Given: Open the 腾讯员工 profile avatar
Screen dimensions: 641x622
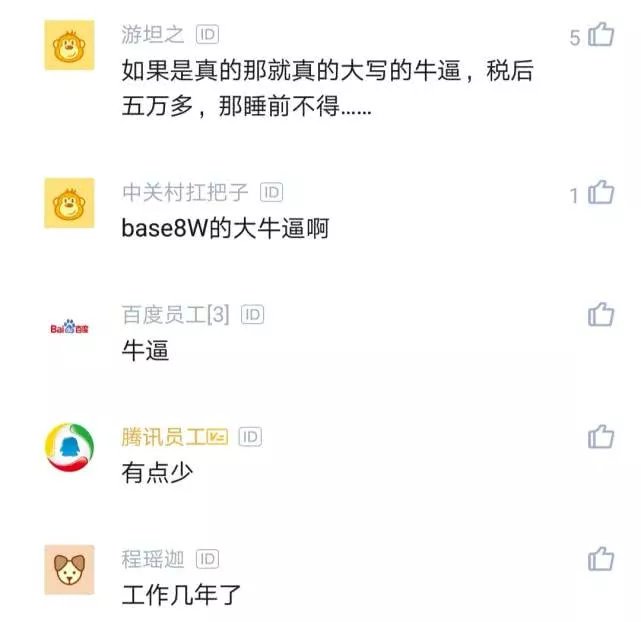Looking at the screenshot, I should click(70, 448).
